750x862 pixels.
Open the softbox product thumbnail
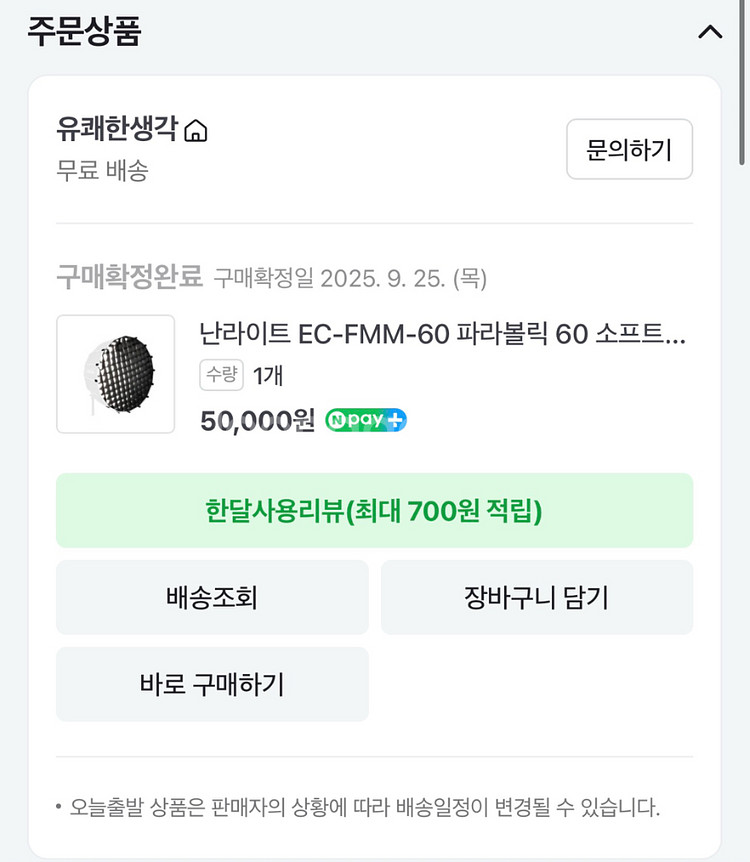(x=116, y=373)
